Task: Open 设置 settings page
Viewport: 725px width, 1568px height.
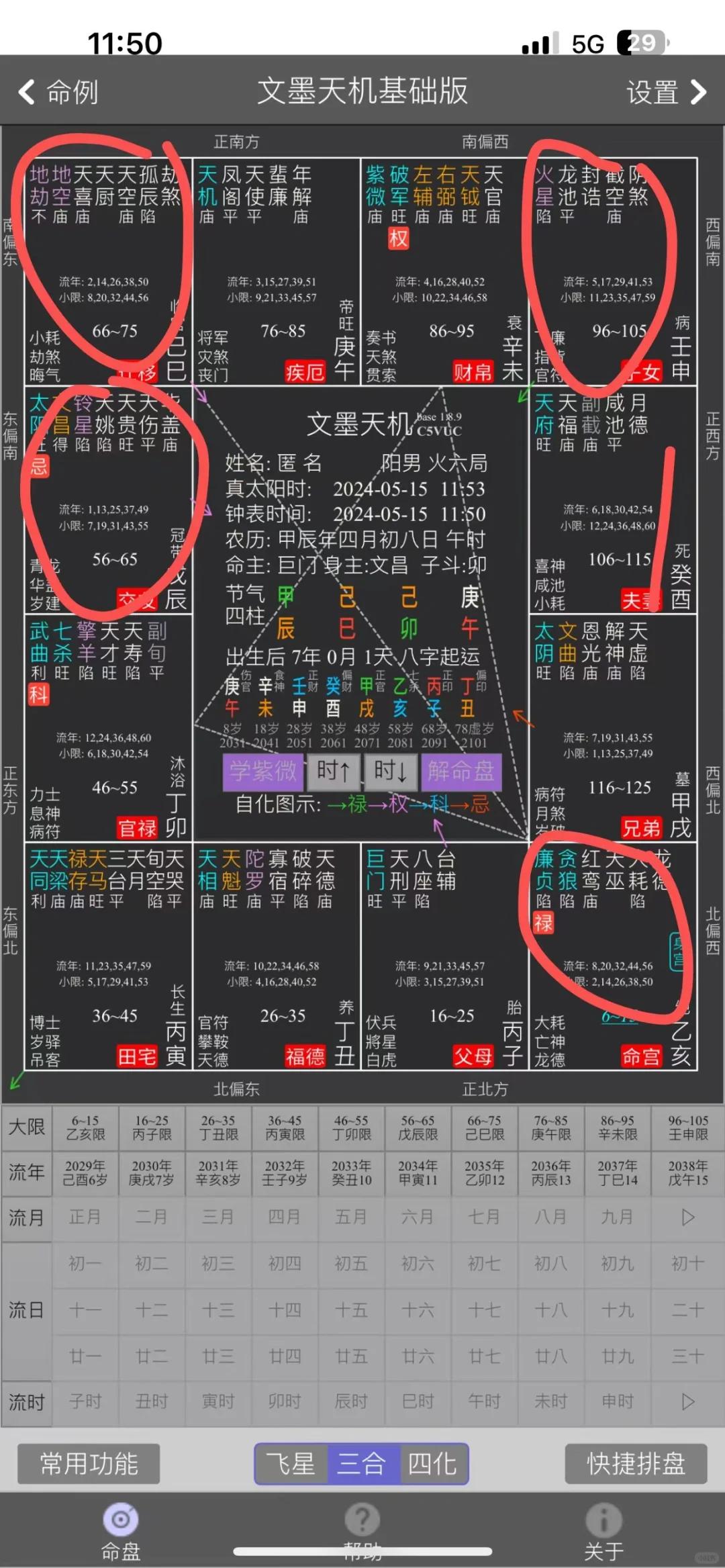Action: click(x=666, y=92)
